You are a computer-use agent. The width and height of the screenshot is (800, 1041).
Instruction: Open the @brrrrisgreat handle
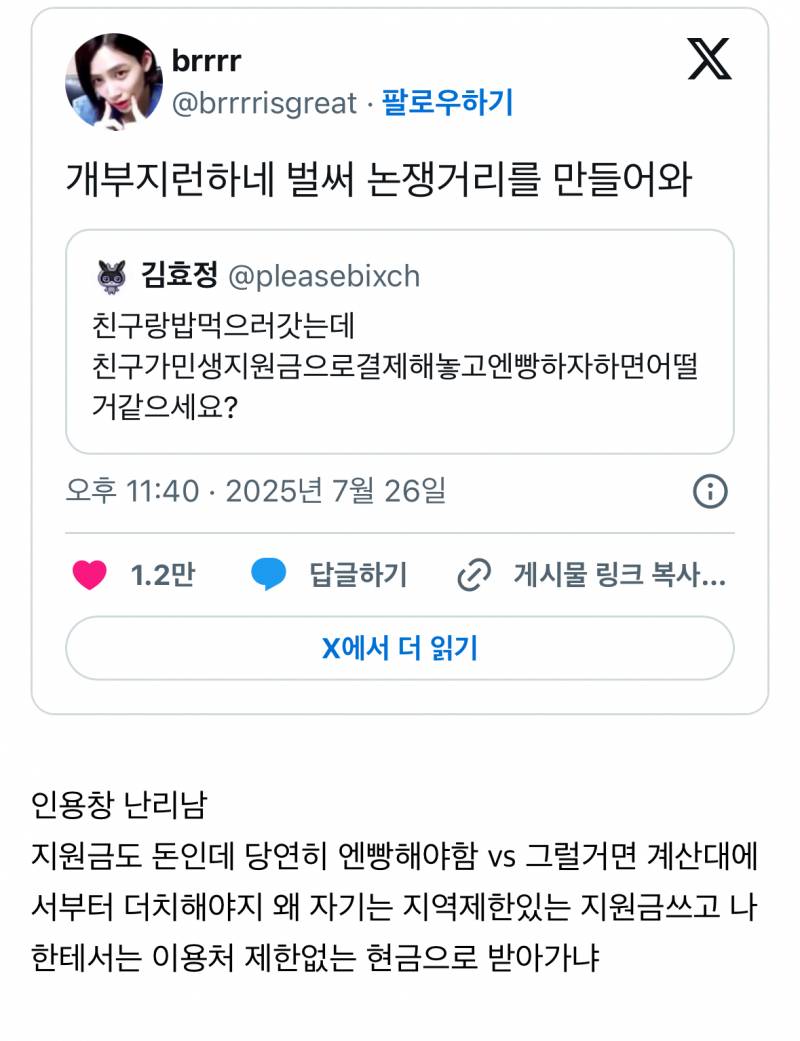264,103
